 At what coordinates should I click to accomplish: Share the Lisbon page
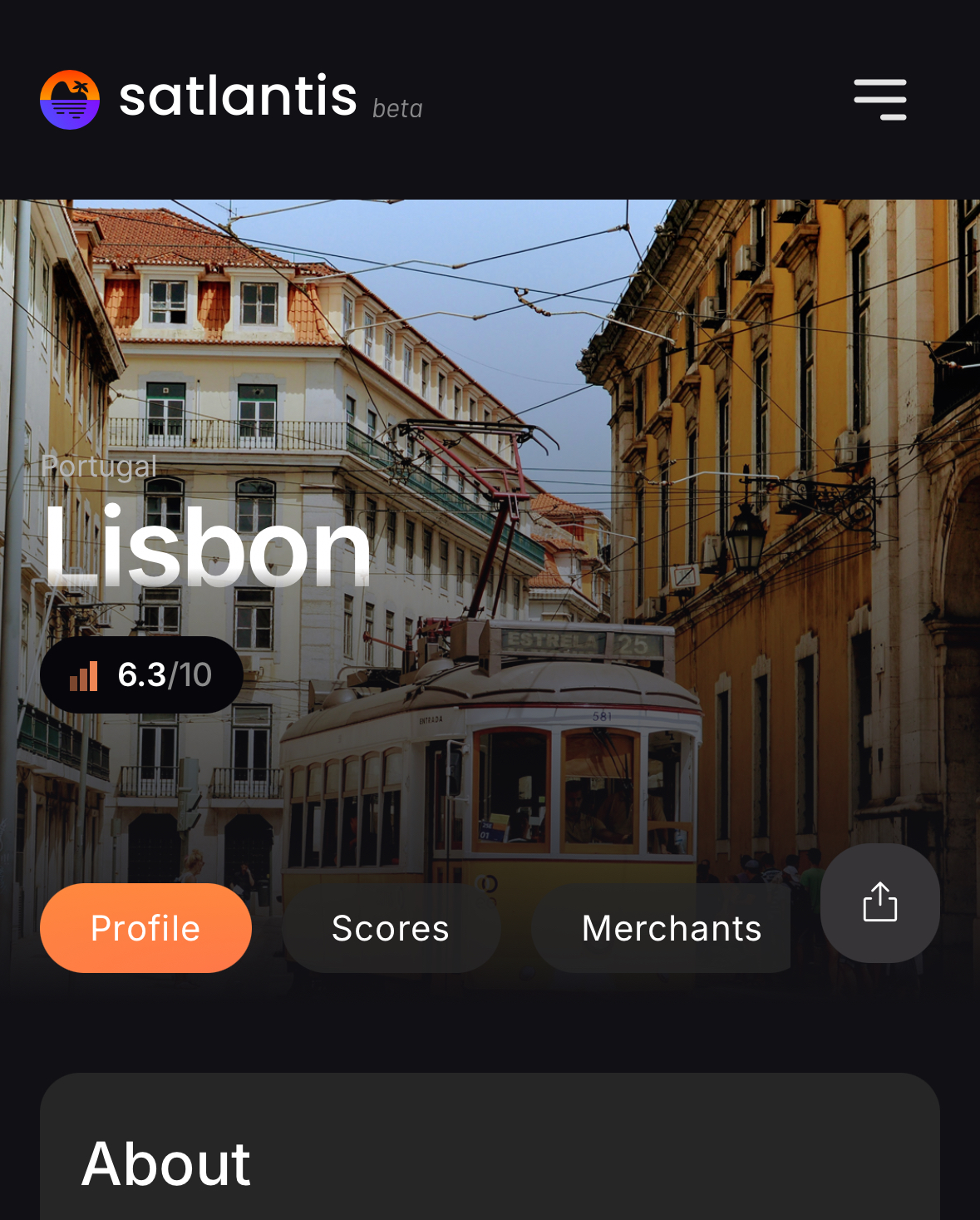(879, 902)
